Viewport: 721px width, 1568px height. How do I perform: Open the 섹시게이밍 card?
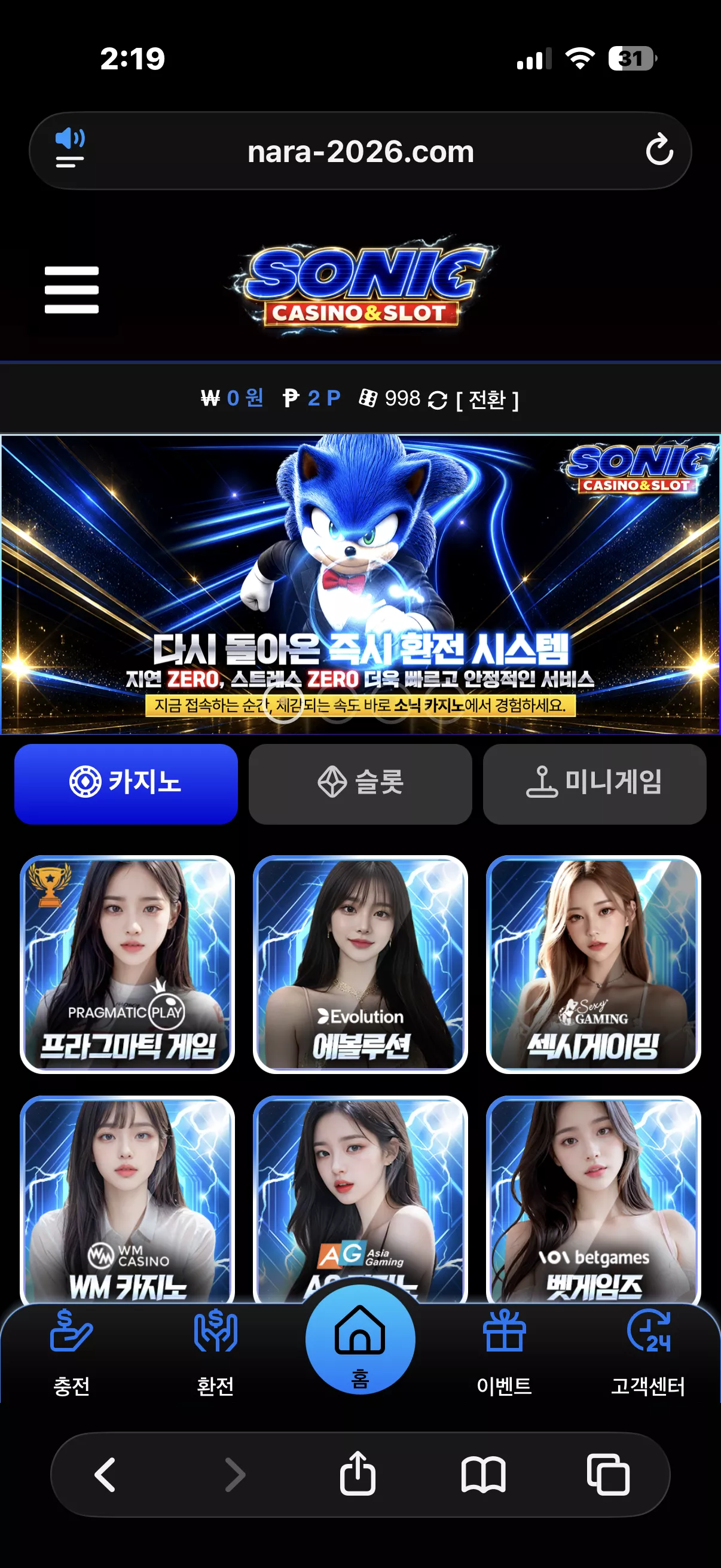pos(594,963)
